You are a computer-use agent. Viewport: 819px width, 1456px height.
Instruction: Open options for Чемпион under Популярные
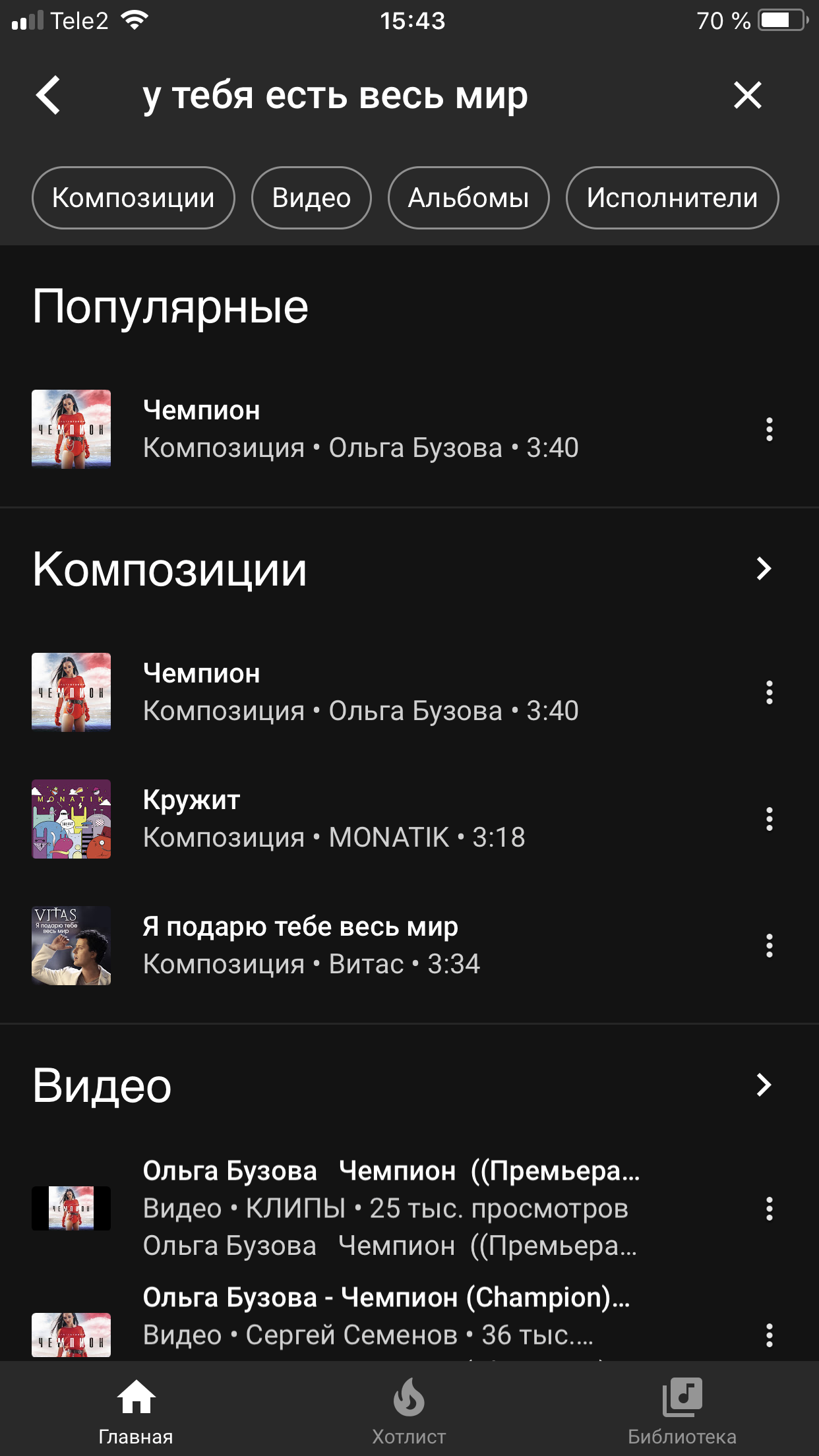click(769, 429)
